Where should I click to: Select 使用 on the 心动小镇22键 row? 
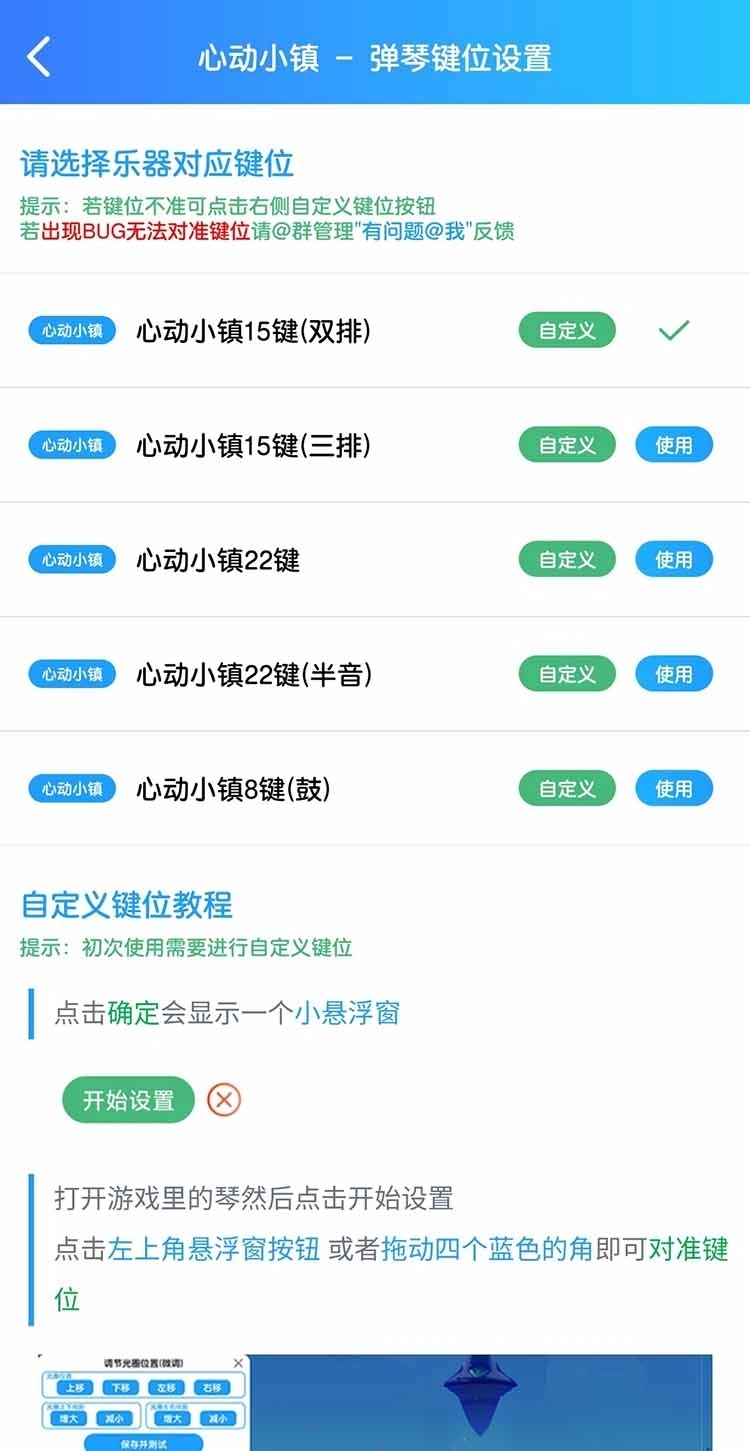pyautogui.click(x=673, y=559)
